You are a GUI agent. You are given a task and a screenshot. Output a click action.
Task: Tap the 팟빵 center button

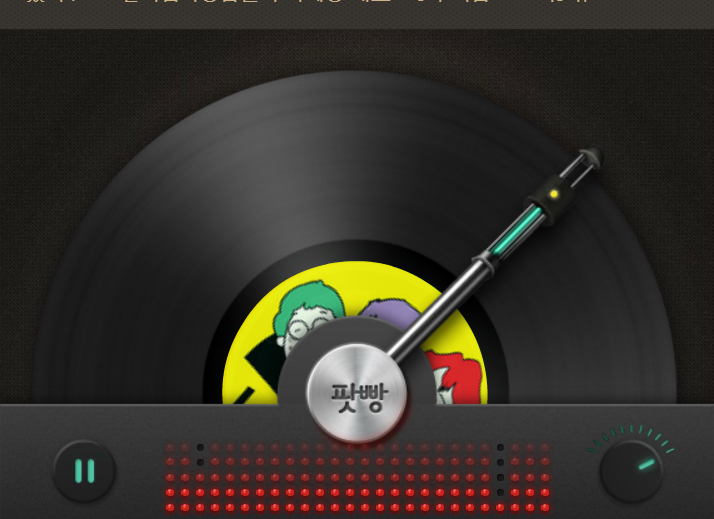point(357,393)
